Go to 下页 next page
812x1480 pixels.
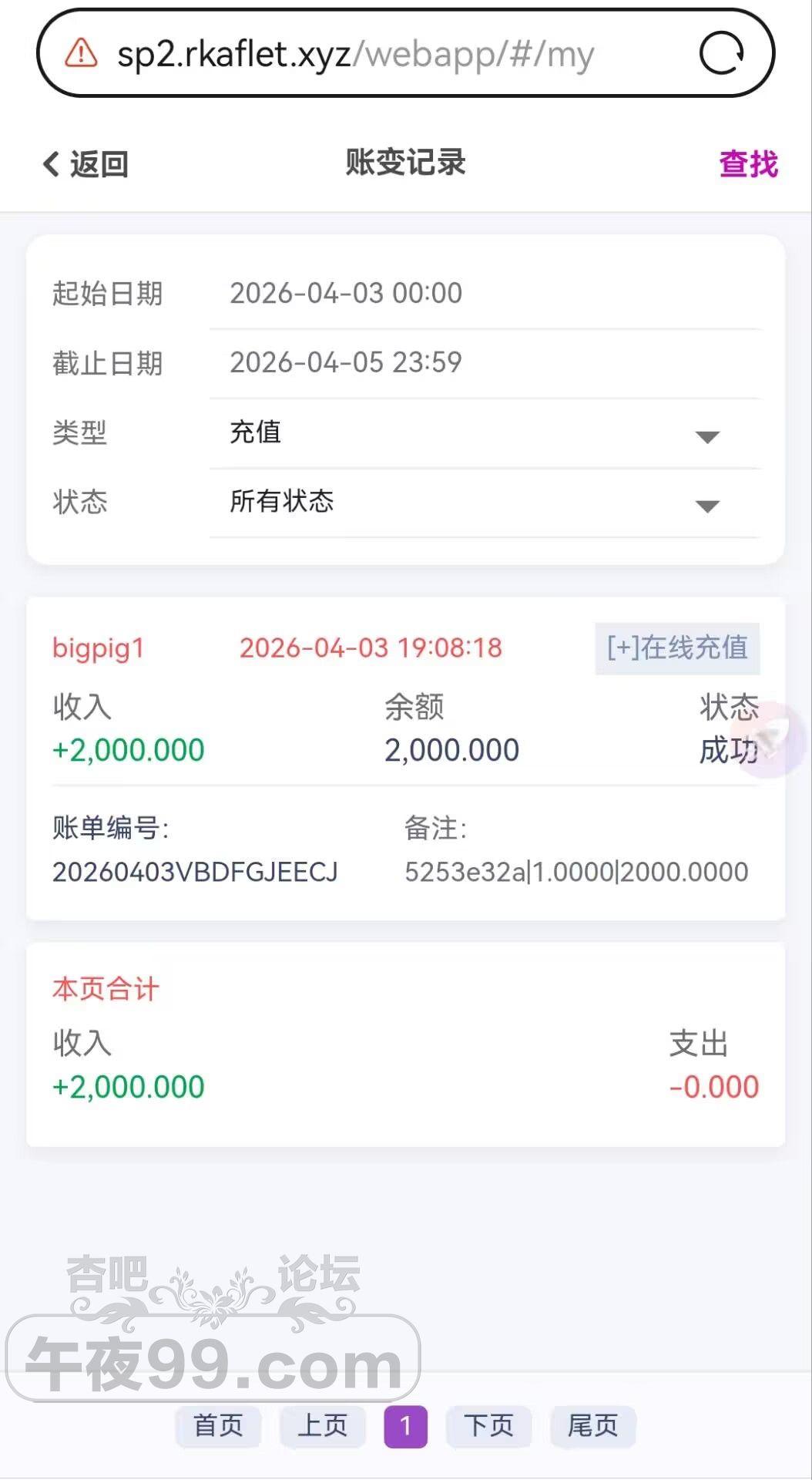(488, 1425)
